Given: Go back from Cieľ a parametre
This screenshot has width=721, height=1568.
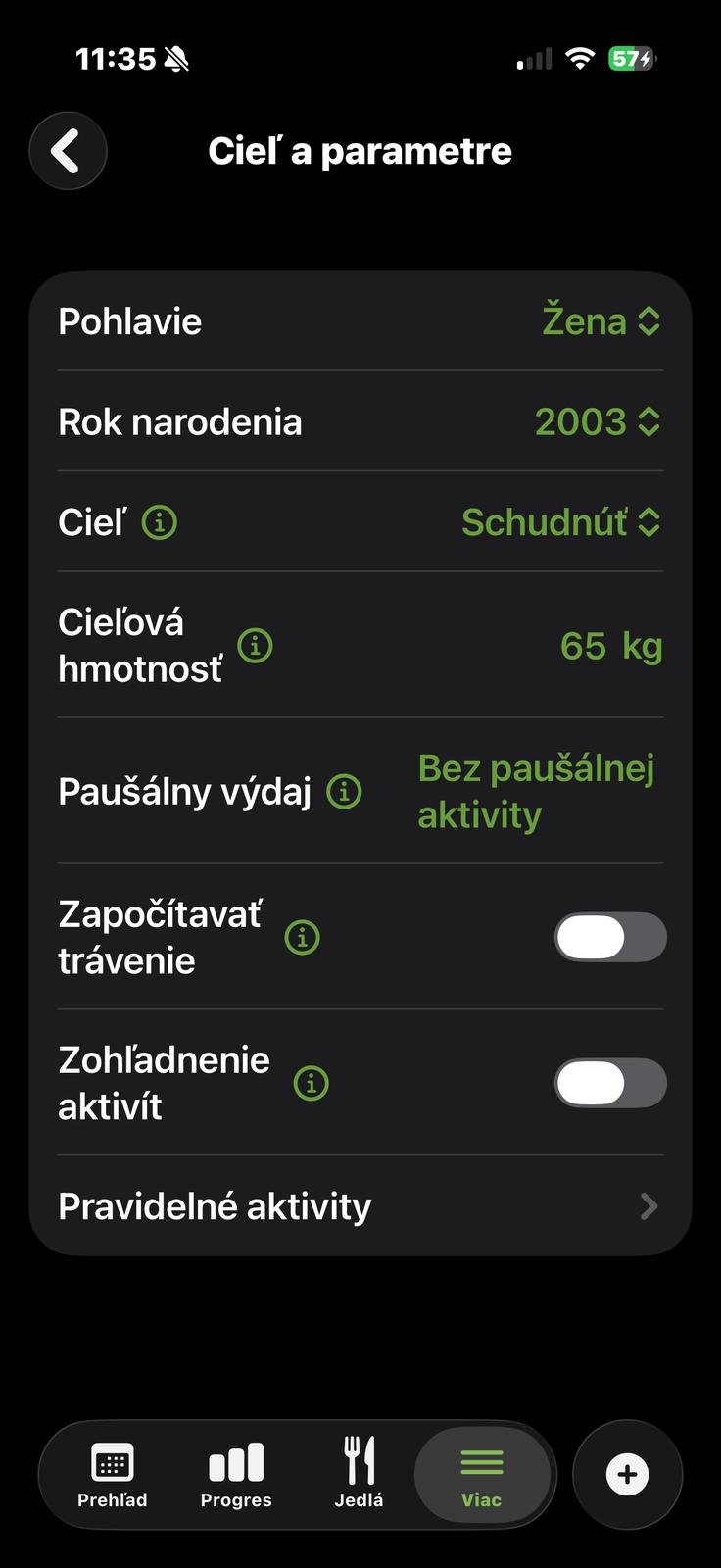Looking at the screenshot, I should (x=68, y=152).
